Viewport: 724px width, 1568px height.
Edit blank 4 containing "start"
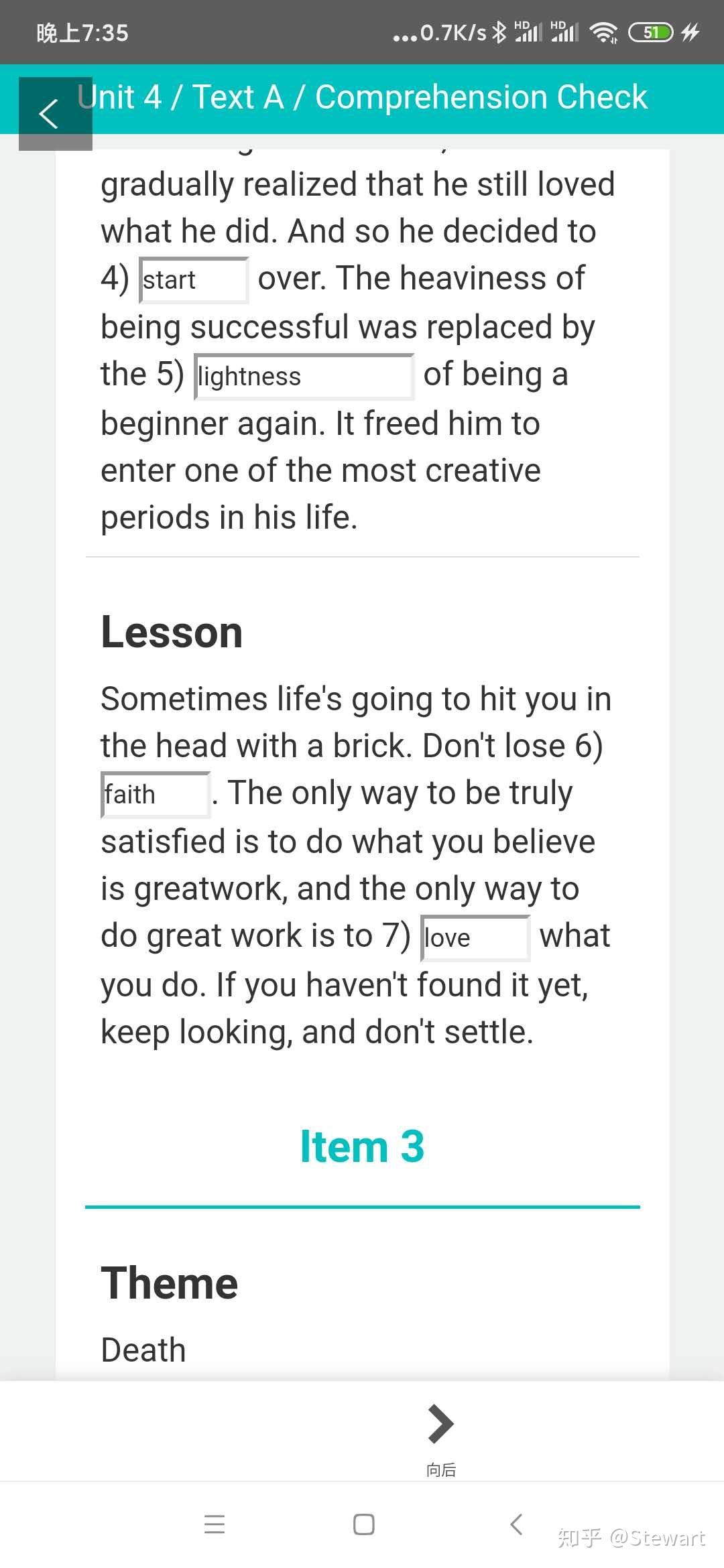point(194,280)
